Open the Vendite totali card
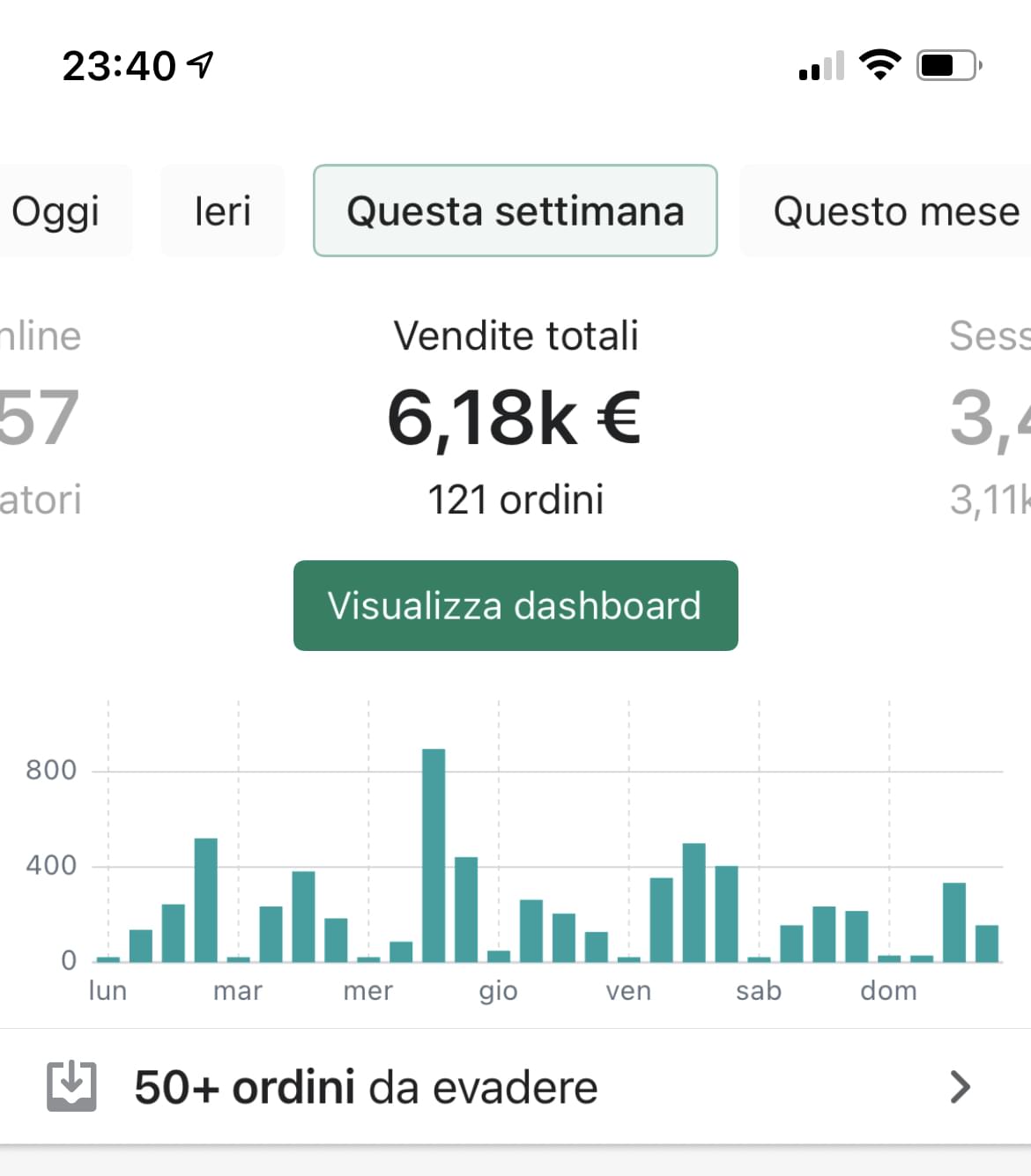This screenshot has height=1176, width=1031. click(515, 418)
